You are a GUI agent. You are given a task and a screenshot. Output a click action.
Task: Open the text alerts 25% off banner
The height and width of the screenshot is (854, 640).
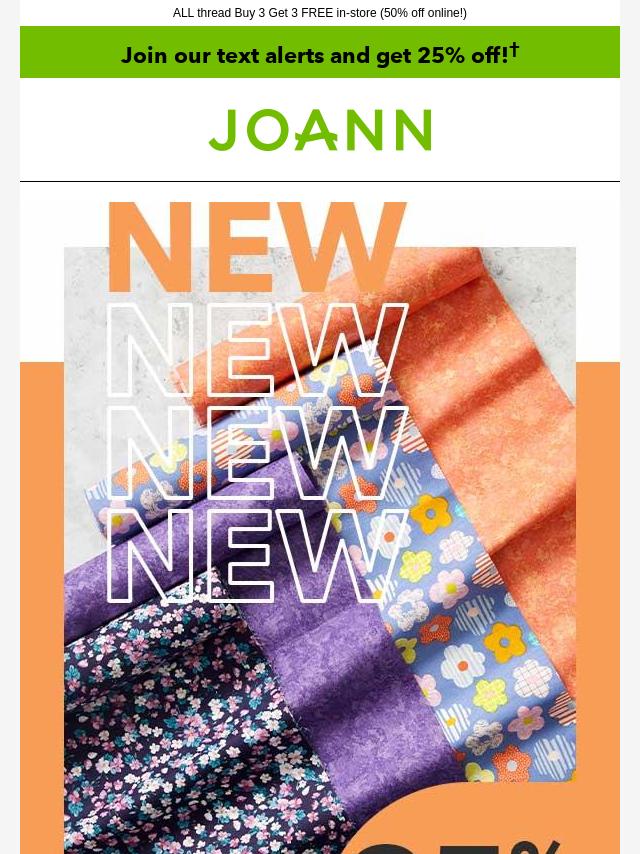coord(319,54)
